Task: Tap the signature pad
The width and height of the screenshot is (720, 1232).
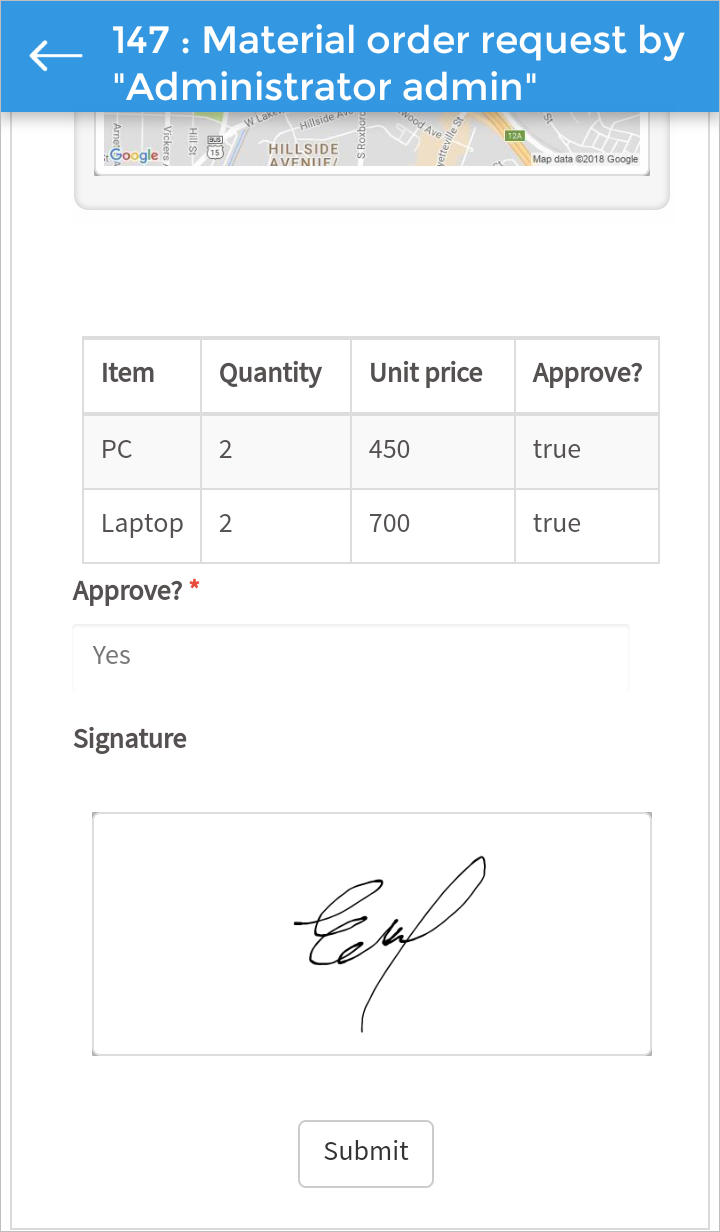Action: pos(371,933)
